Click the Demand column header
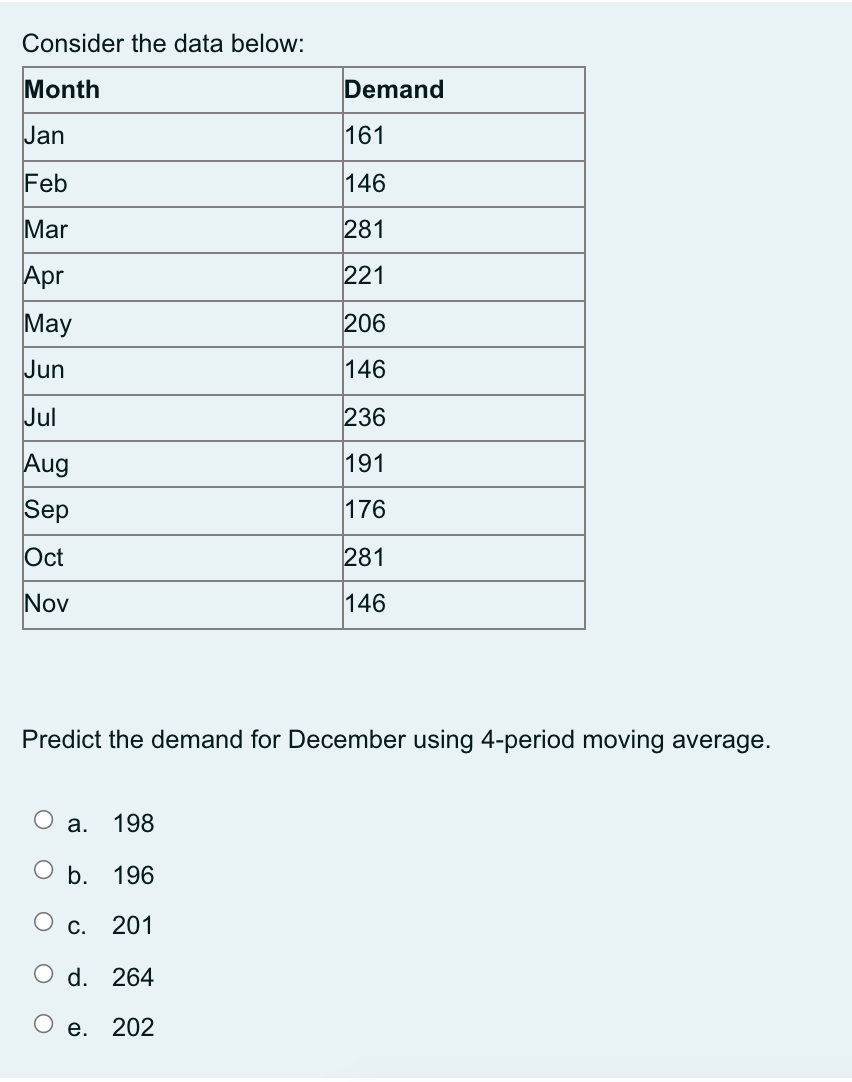Viewport: 852px width, 1082px height. point(393,89)
